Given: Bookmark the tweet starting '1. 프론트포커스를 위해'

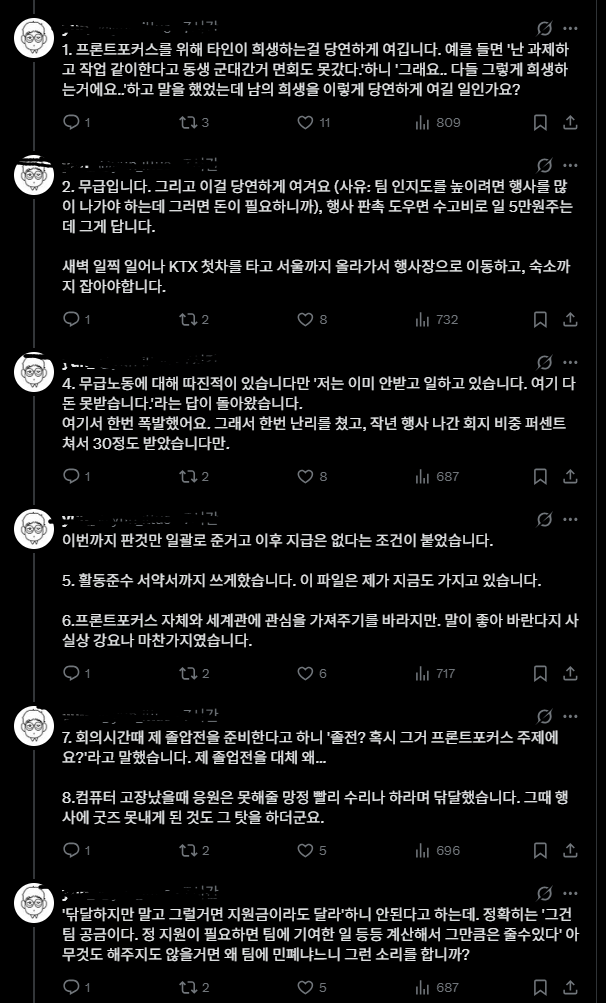Looking at the screenshot, I should 540,122.
